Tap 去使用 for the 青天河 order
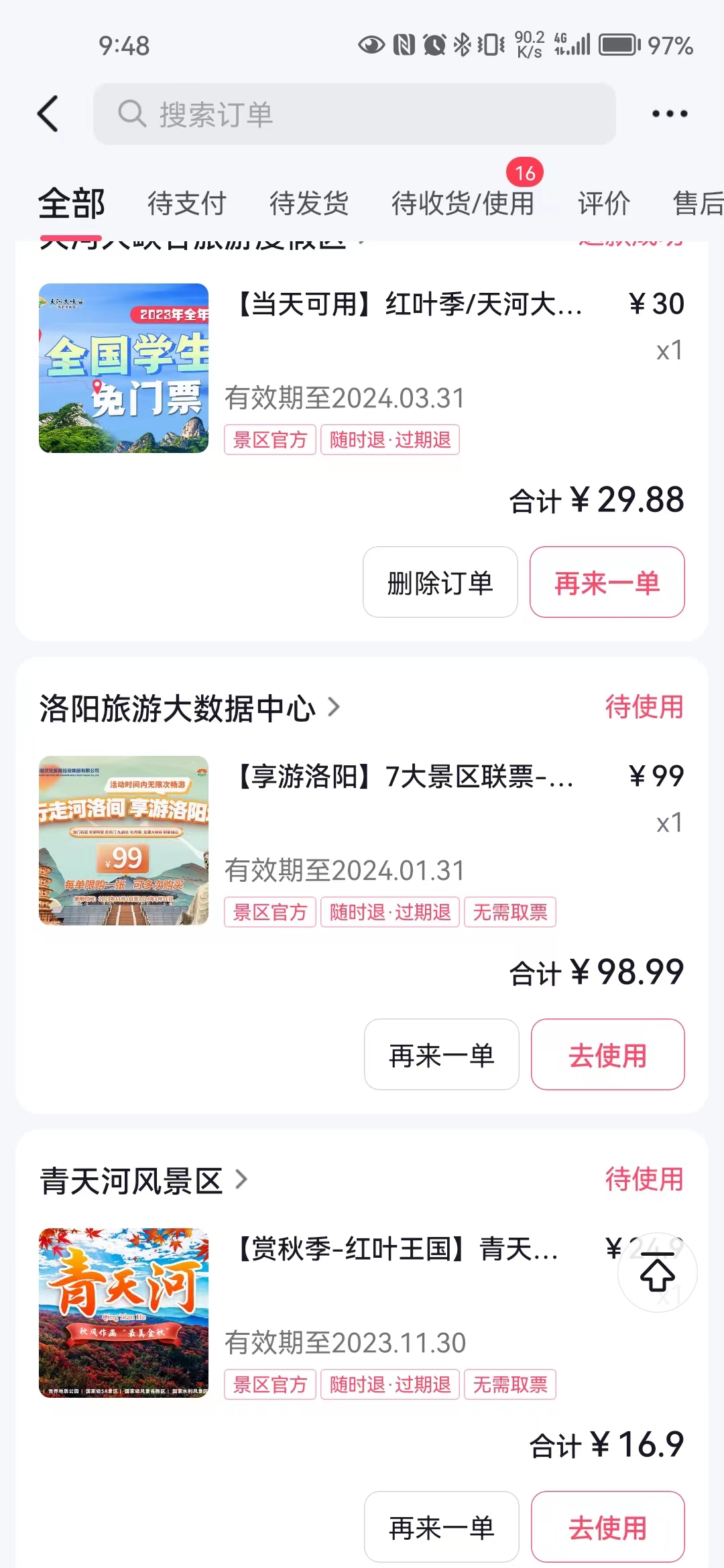This screenshot has height=1568, width=724. [x=607, y=1527]
